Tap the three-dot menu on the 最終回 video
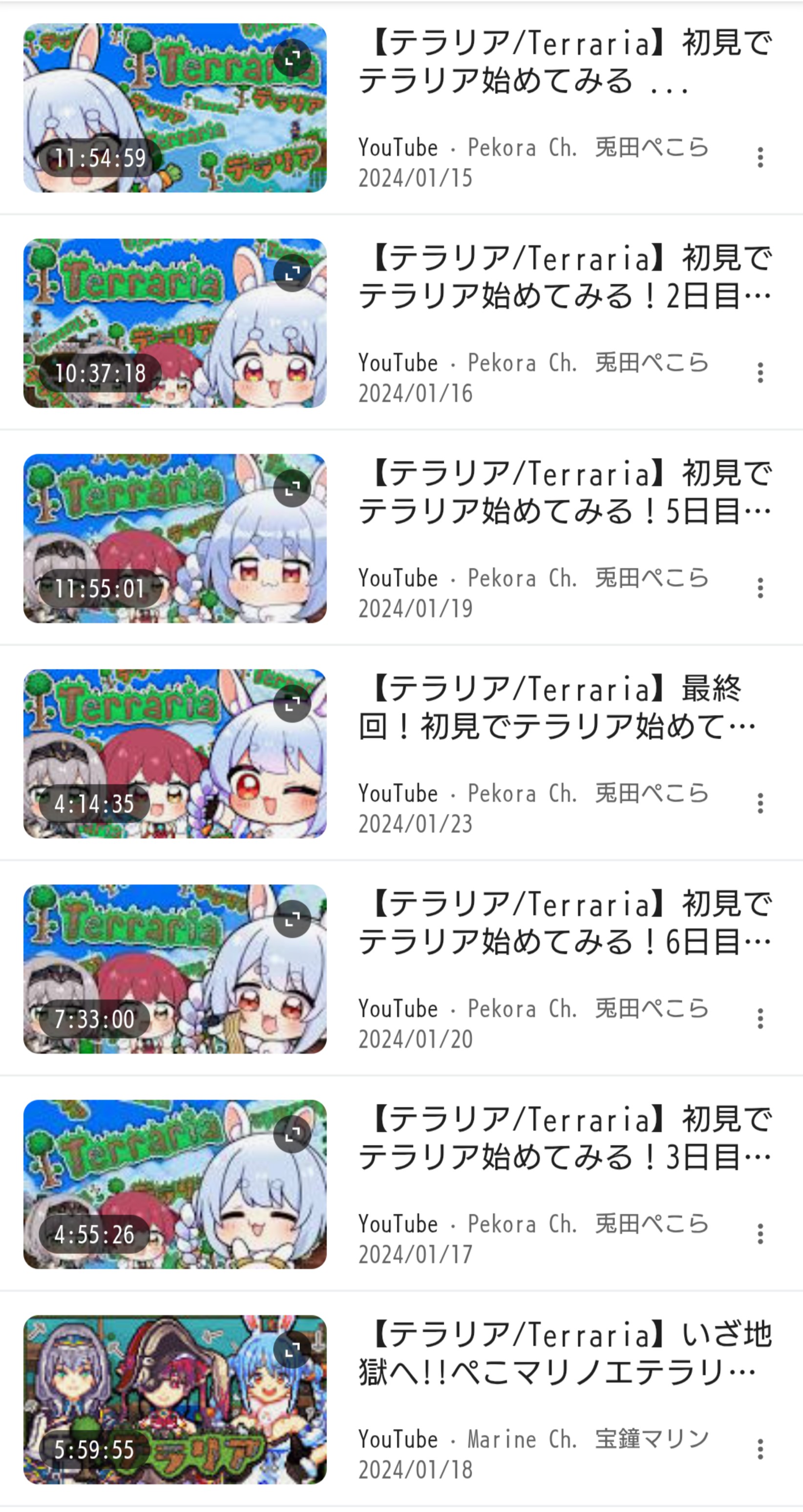Viewport: 803px width, 1512px height. click(760, 804)
